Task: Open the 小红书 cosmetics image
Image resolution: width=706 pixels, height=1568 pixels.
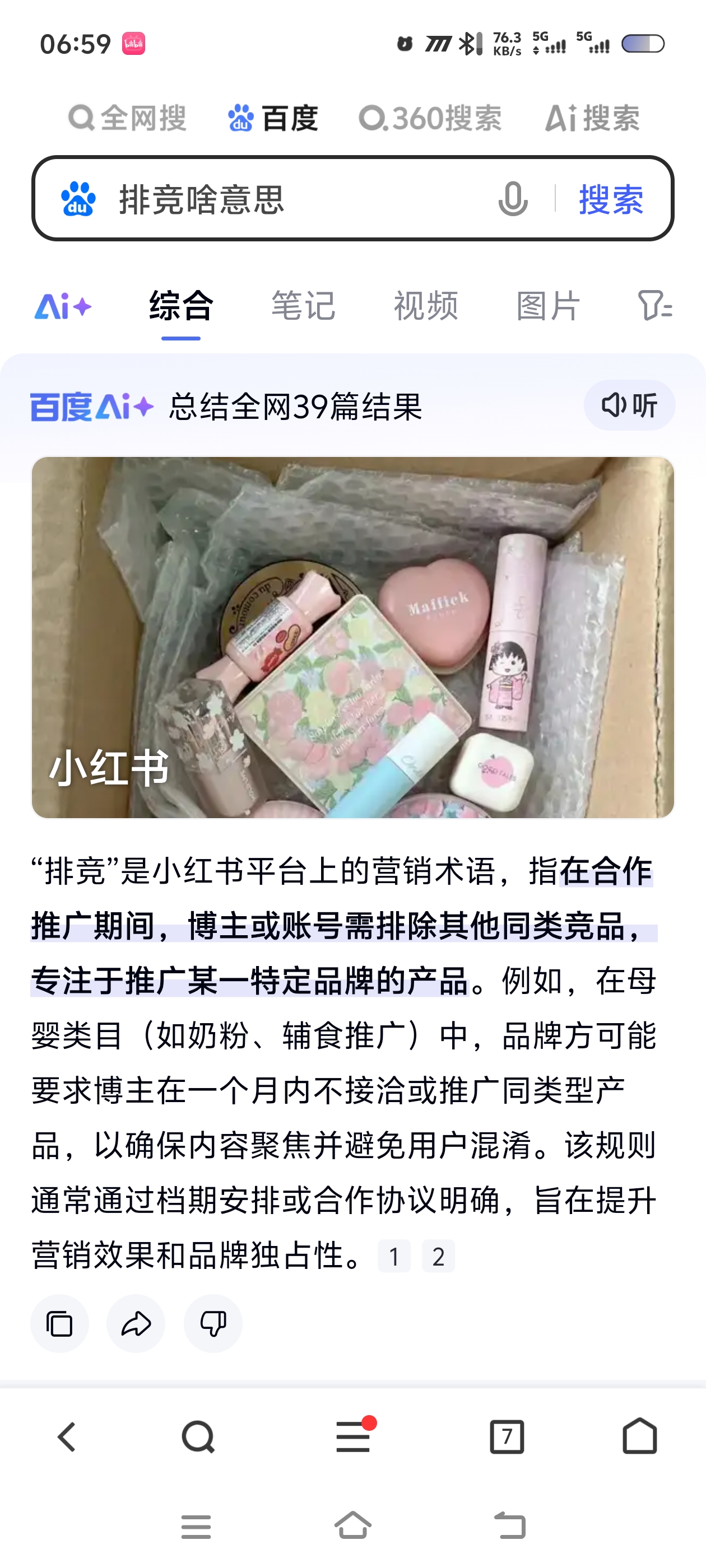Action: [x=352, y=637]
